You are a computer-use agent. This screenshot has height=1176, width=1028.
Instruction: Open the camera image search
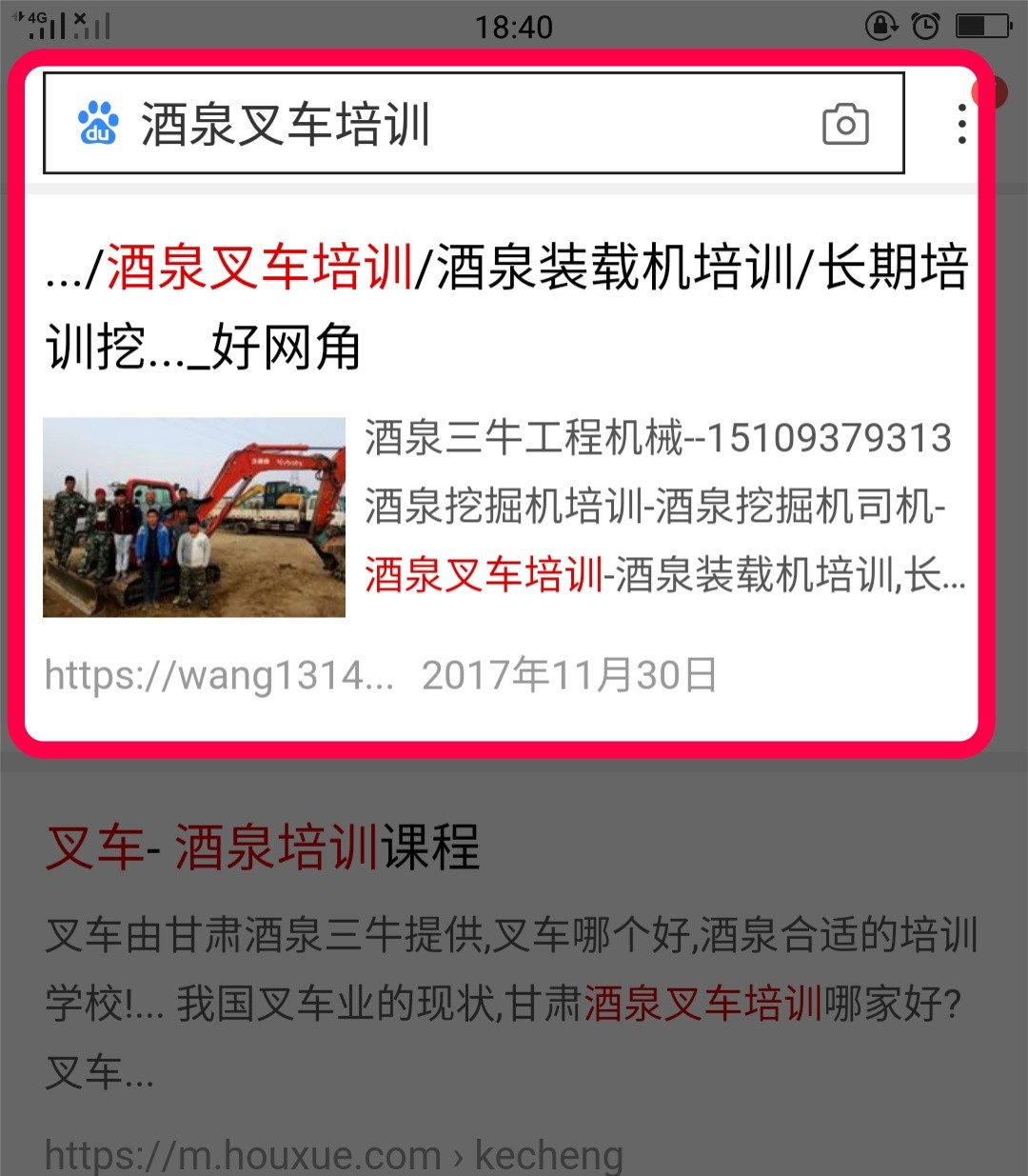[x=845, y=125]
